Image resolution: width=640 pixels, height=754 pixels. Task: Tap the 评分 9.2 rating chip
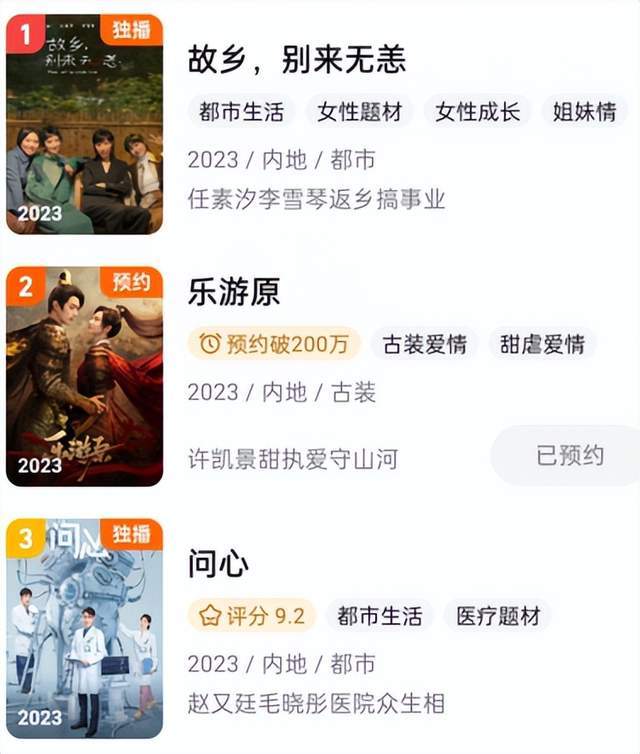point(252,616)
